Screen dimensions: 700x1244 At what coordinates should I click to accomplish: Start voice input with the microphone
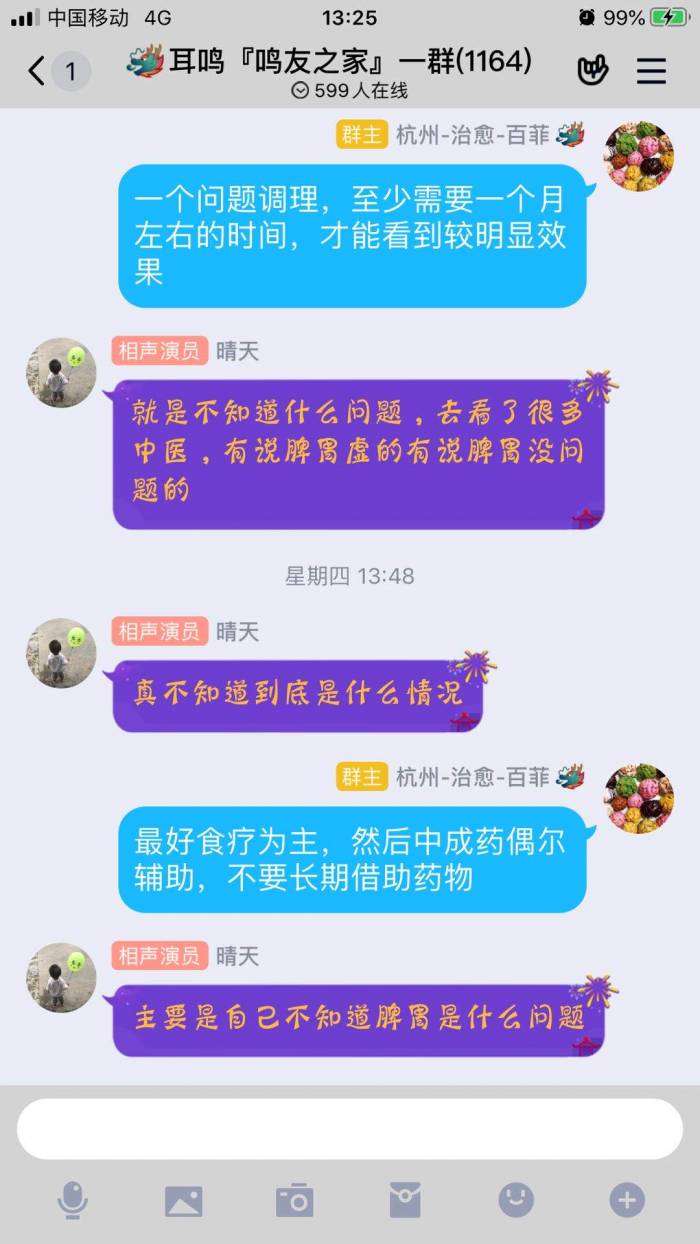tap(72, 1200)
